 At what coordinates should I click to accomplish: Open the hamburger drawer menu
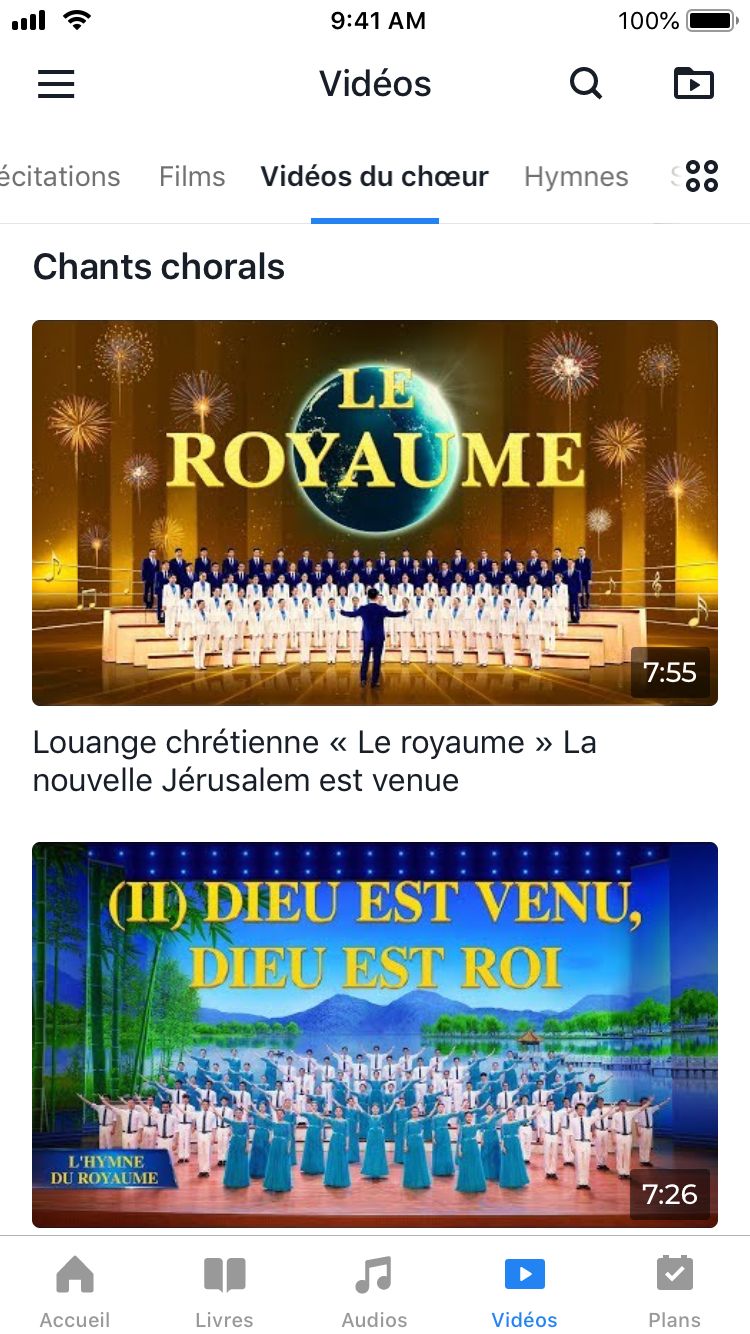pos(56,84)
